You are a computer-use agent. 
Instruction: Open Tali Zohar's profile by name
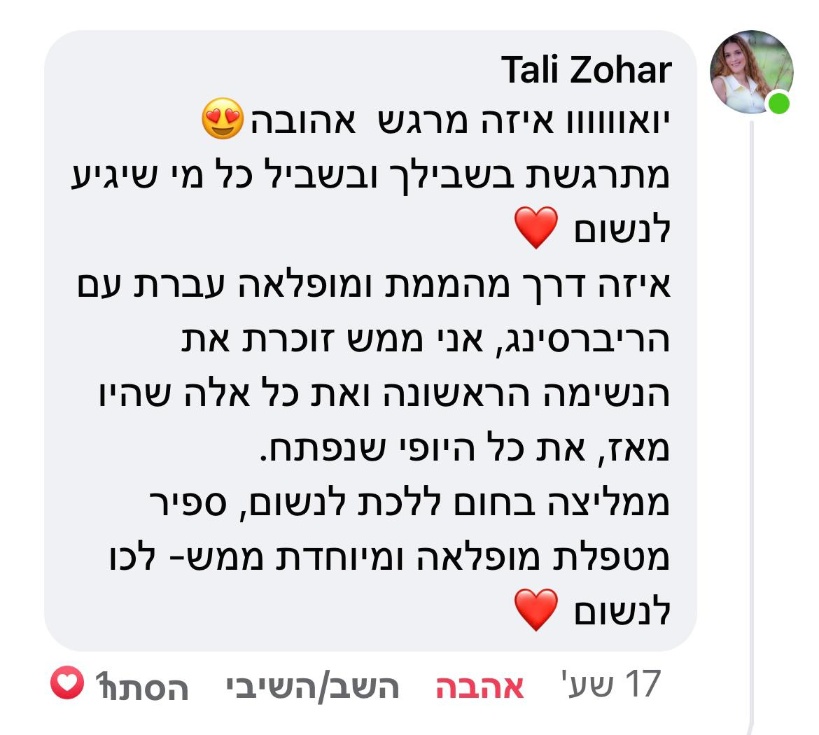click(x=585, y=71)
